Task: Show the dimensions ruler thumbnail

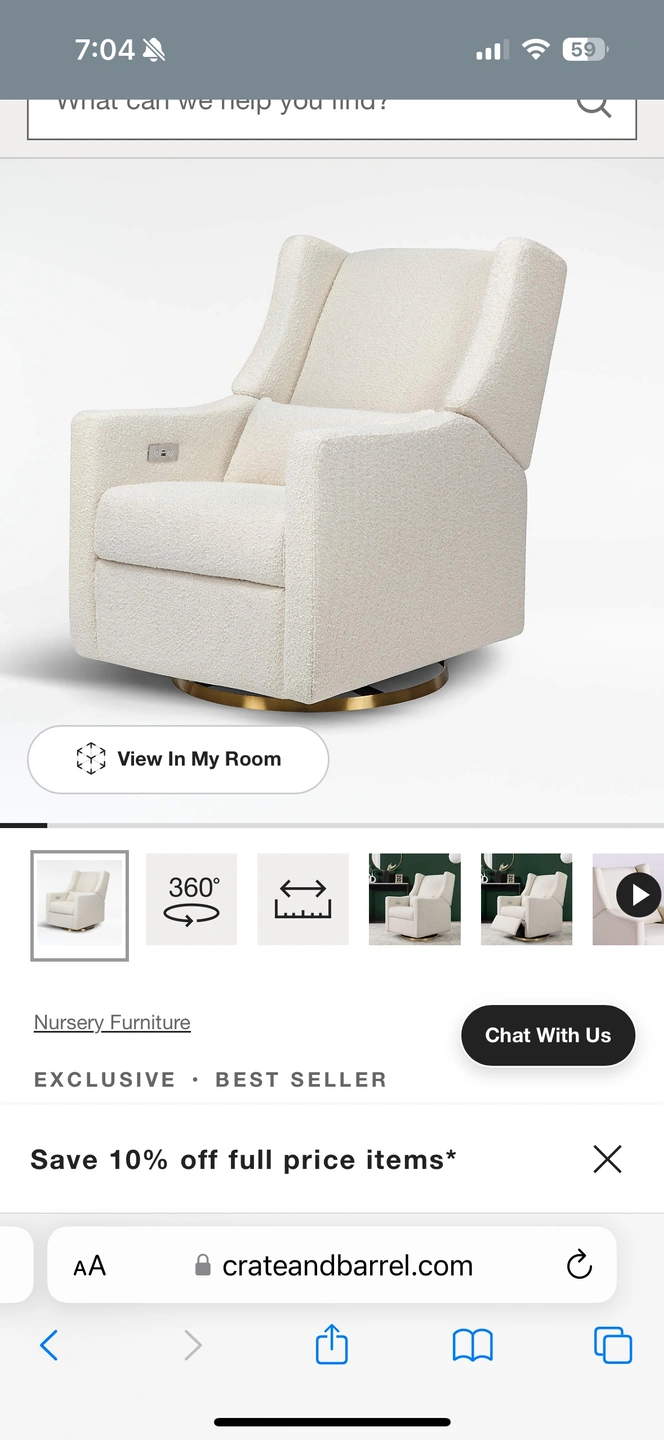Action: (303, 899)
